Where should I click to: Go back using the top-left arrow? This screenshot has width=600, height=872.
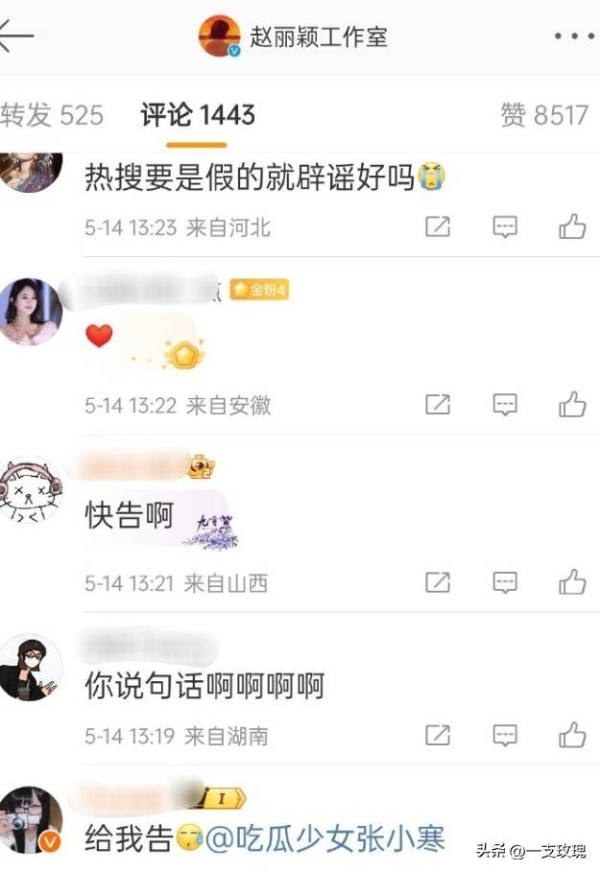point(16,36)
